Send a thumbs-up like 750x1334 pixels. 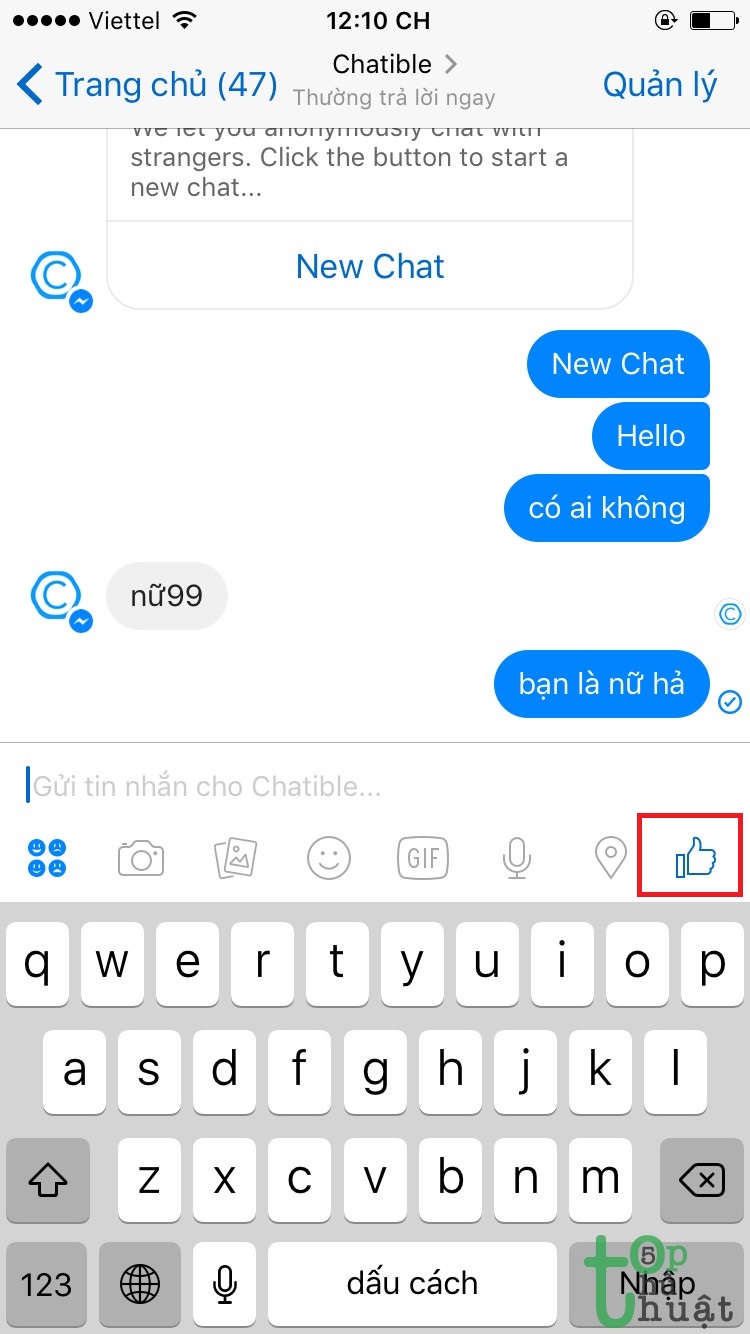[x=697, y=856]
